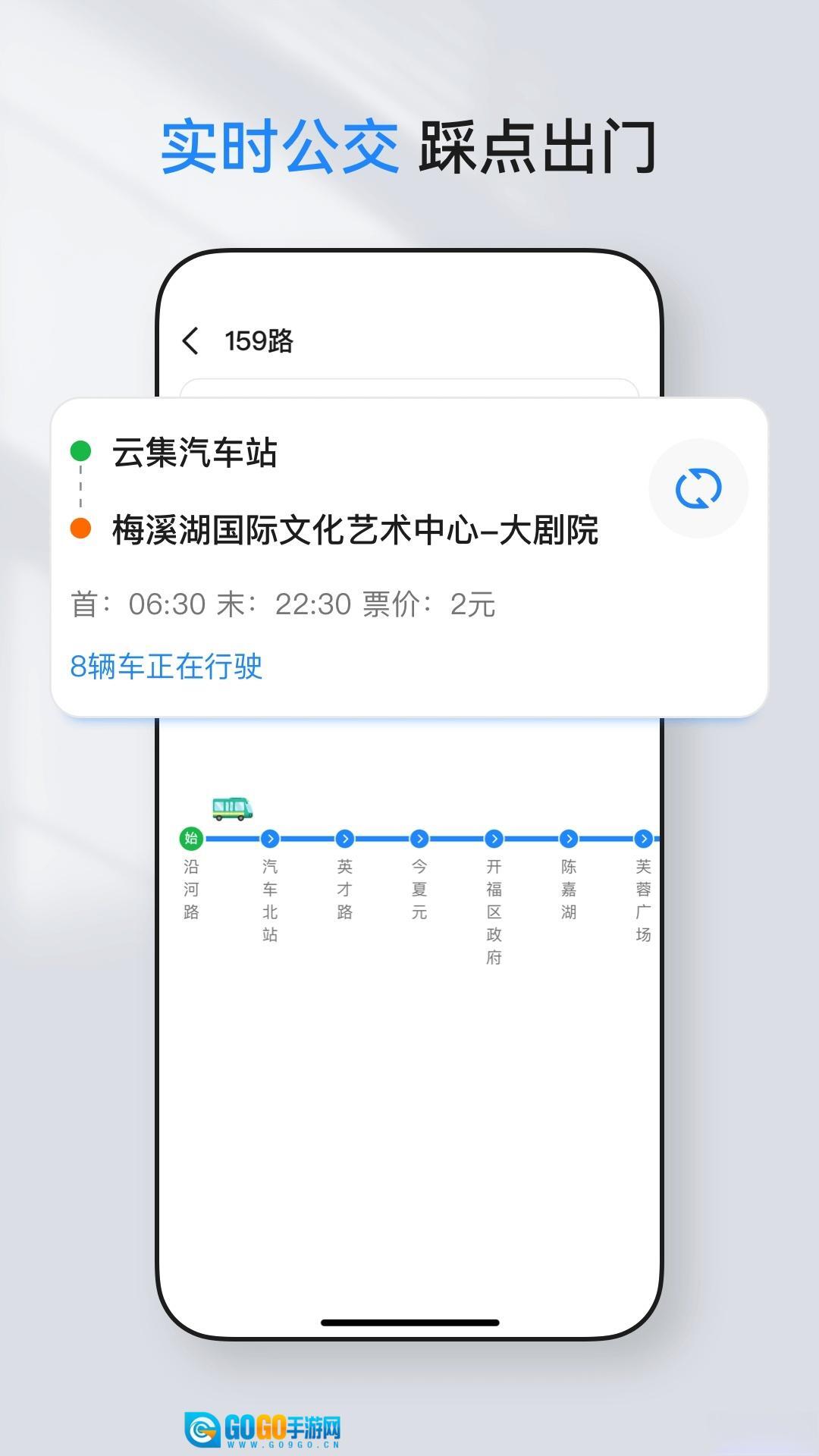Click the arrow node at 汽车北站 station
Viewport: 819px width, 1456px height.
tap(269, 838)
